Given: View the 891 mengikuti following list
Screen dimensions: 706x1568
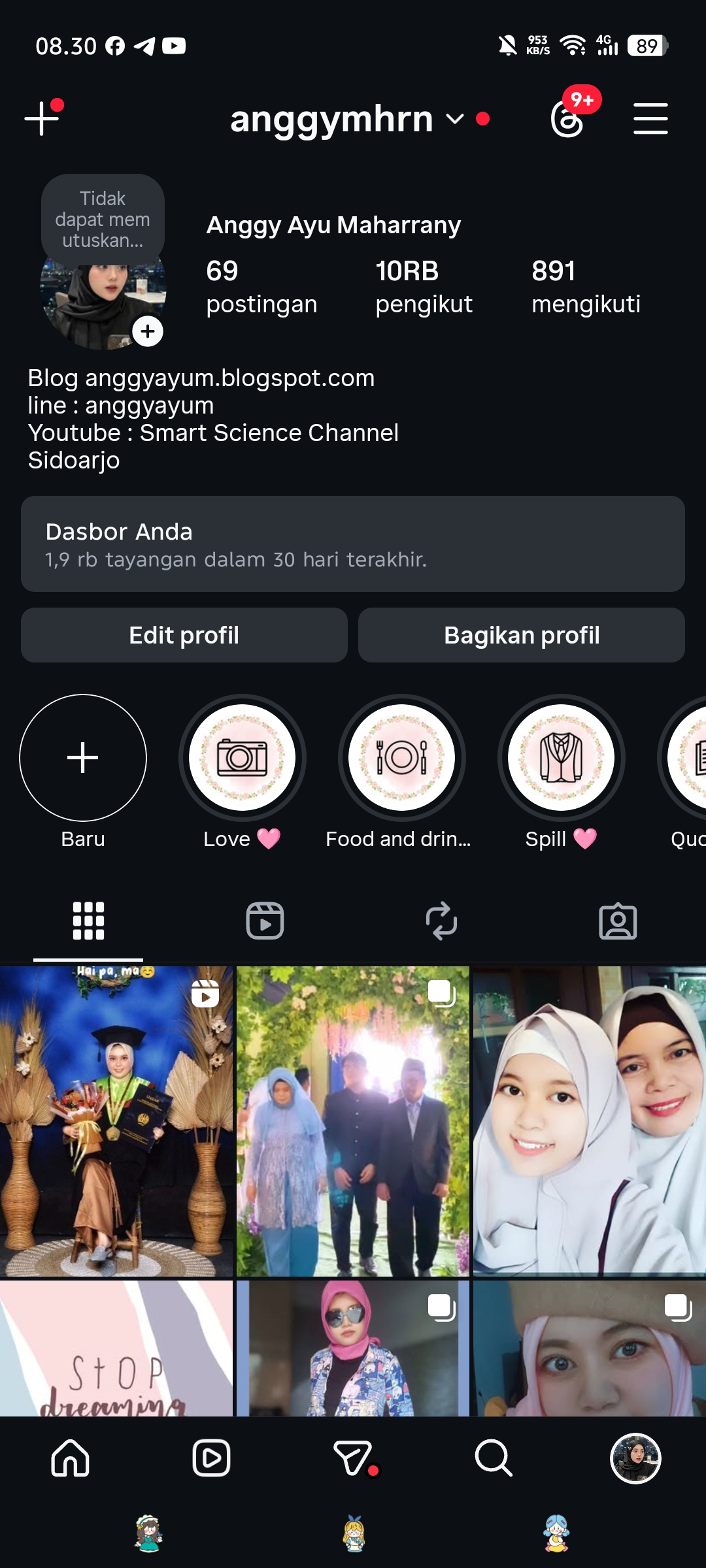Looking at the screenshot, I should (586, 287).
